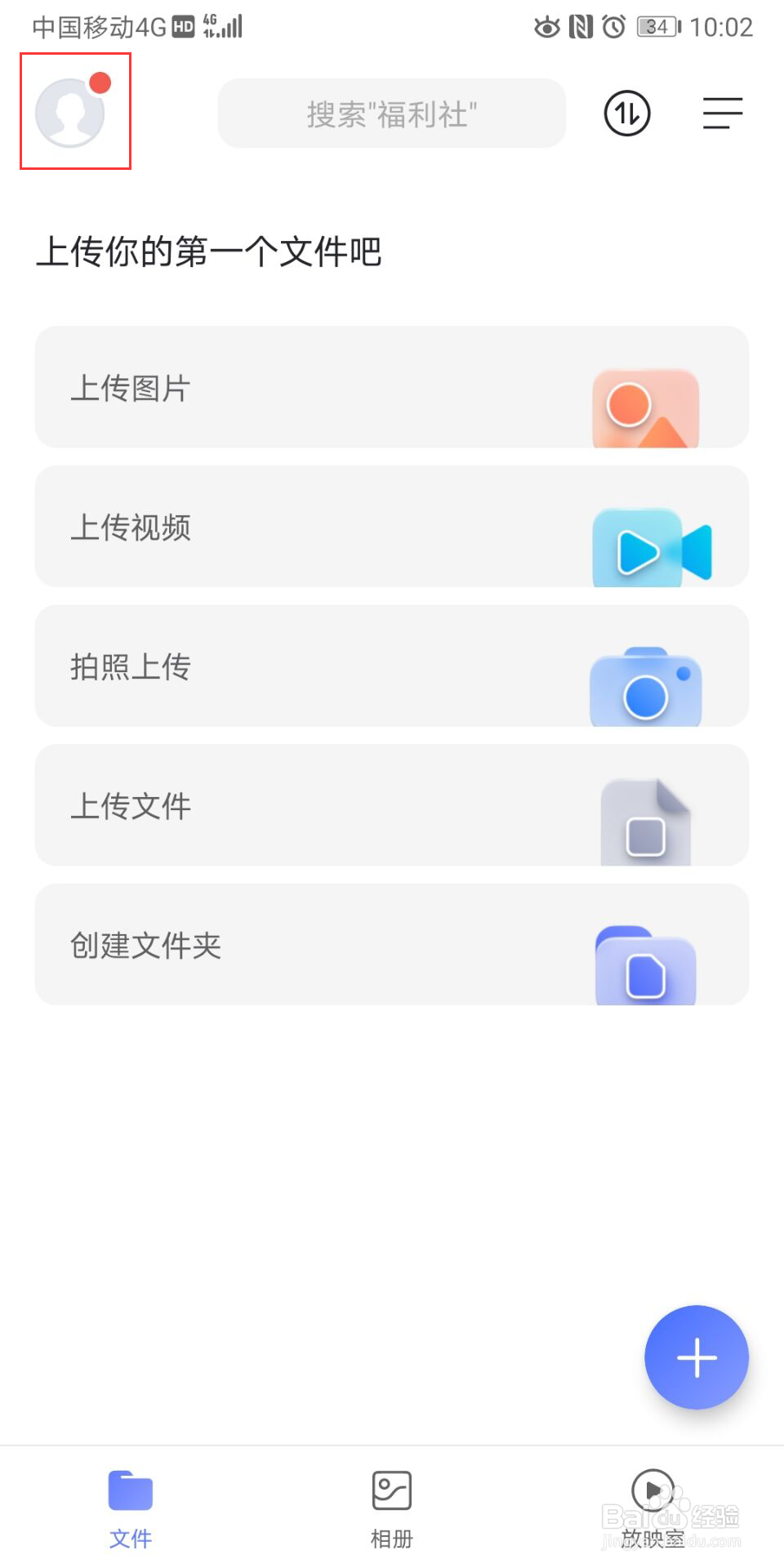Switch to the 文件 tab
The image size is (784, 1568).
tap(131, 1508)
